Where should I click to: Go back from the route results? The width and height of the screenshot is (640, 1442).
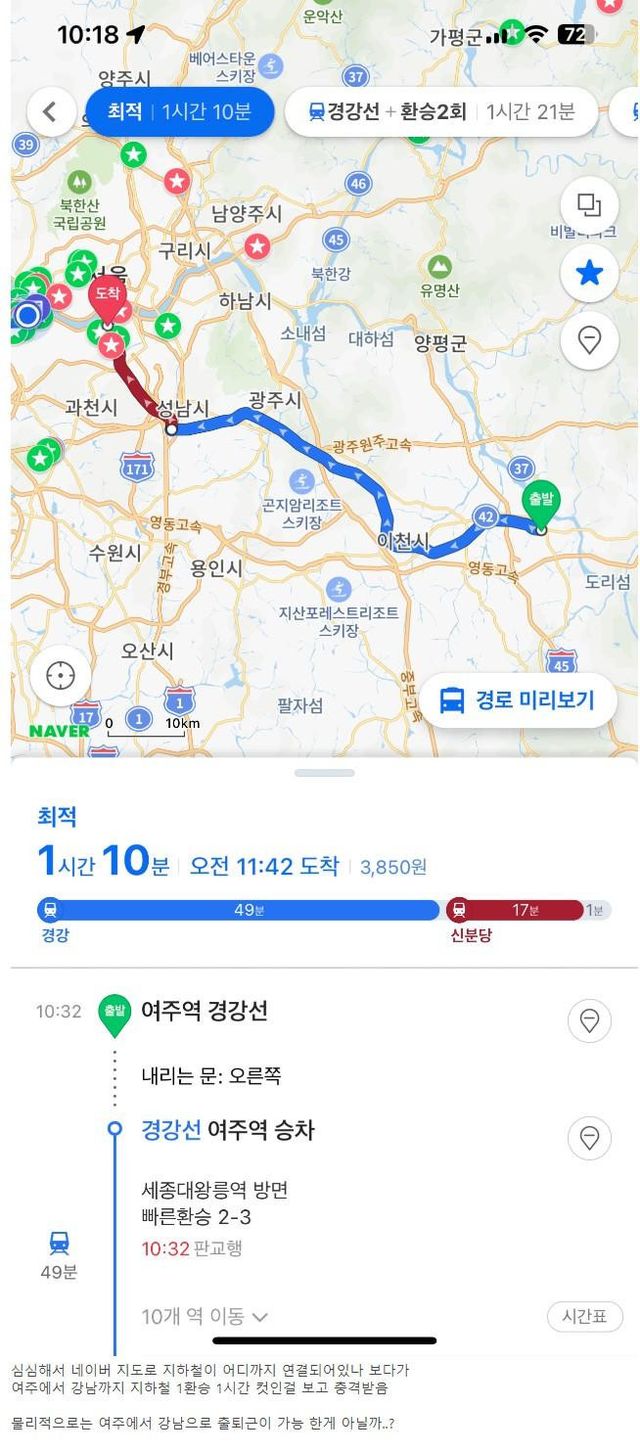point(52,111)
